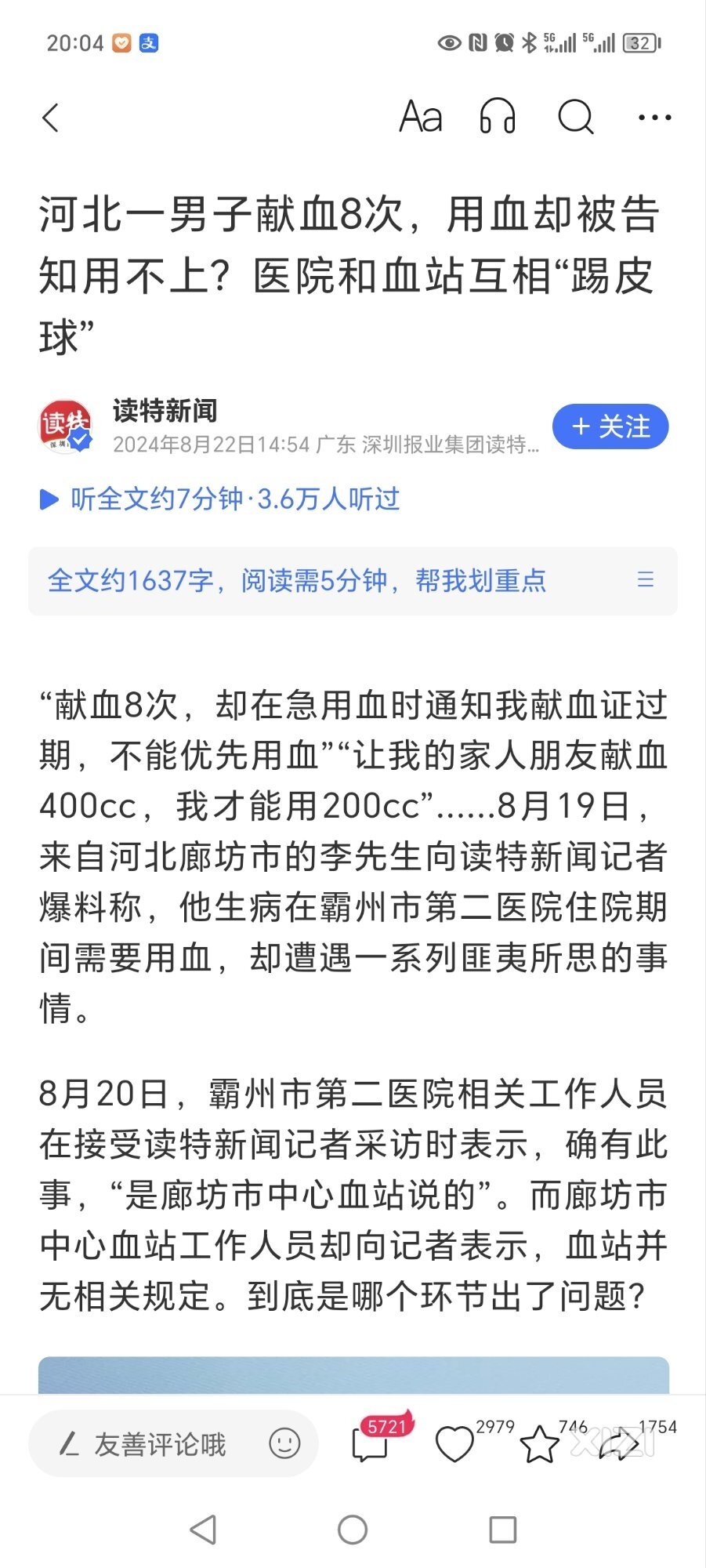Go back using the top-left arrow
The image size is (706, 1568).
(51, 118)
